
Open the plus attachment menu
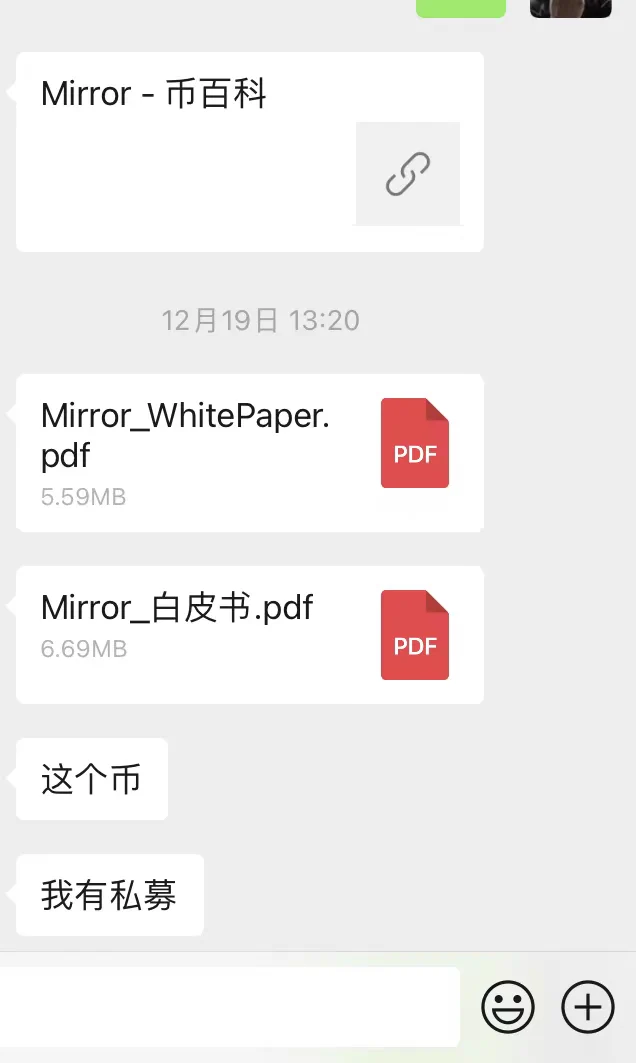pos(588,1007)
